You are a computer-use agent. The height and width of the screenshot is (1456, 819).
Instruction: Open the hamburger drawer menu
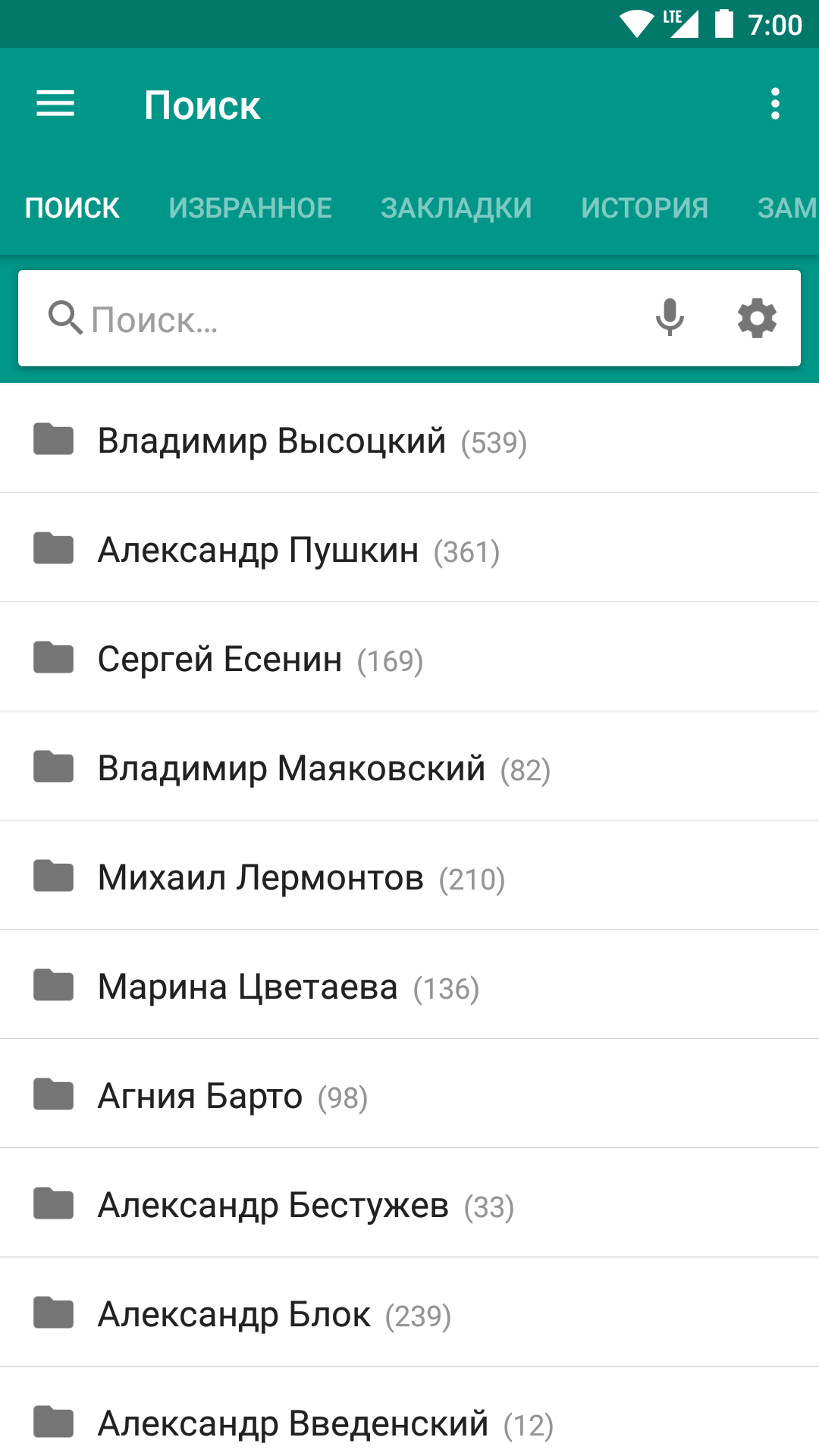click(55, 104)
